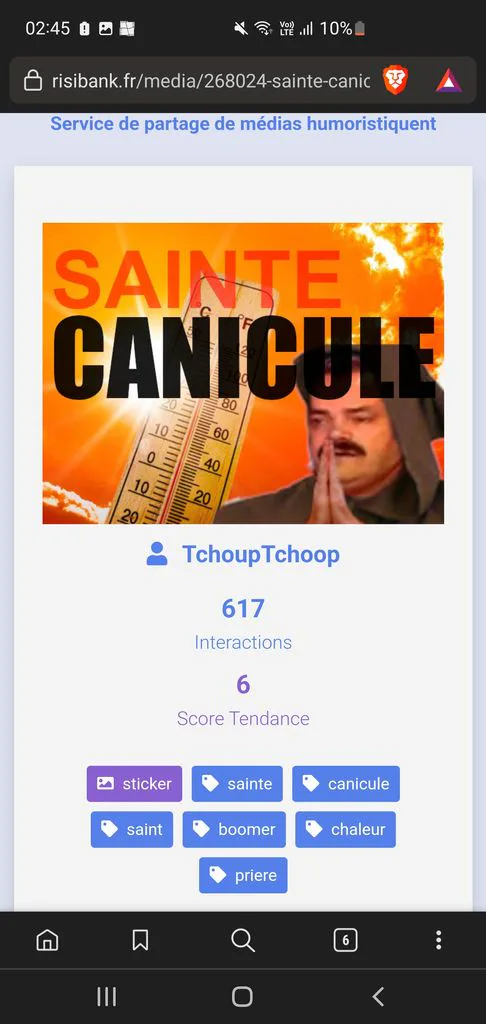Screen dimensions: 486x1024
Task: Open the boomer tag
Action: 234,829
